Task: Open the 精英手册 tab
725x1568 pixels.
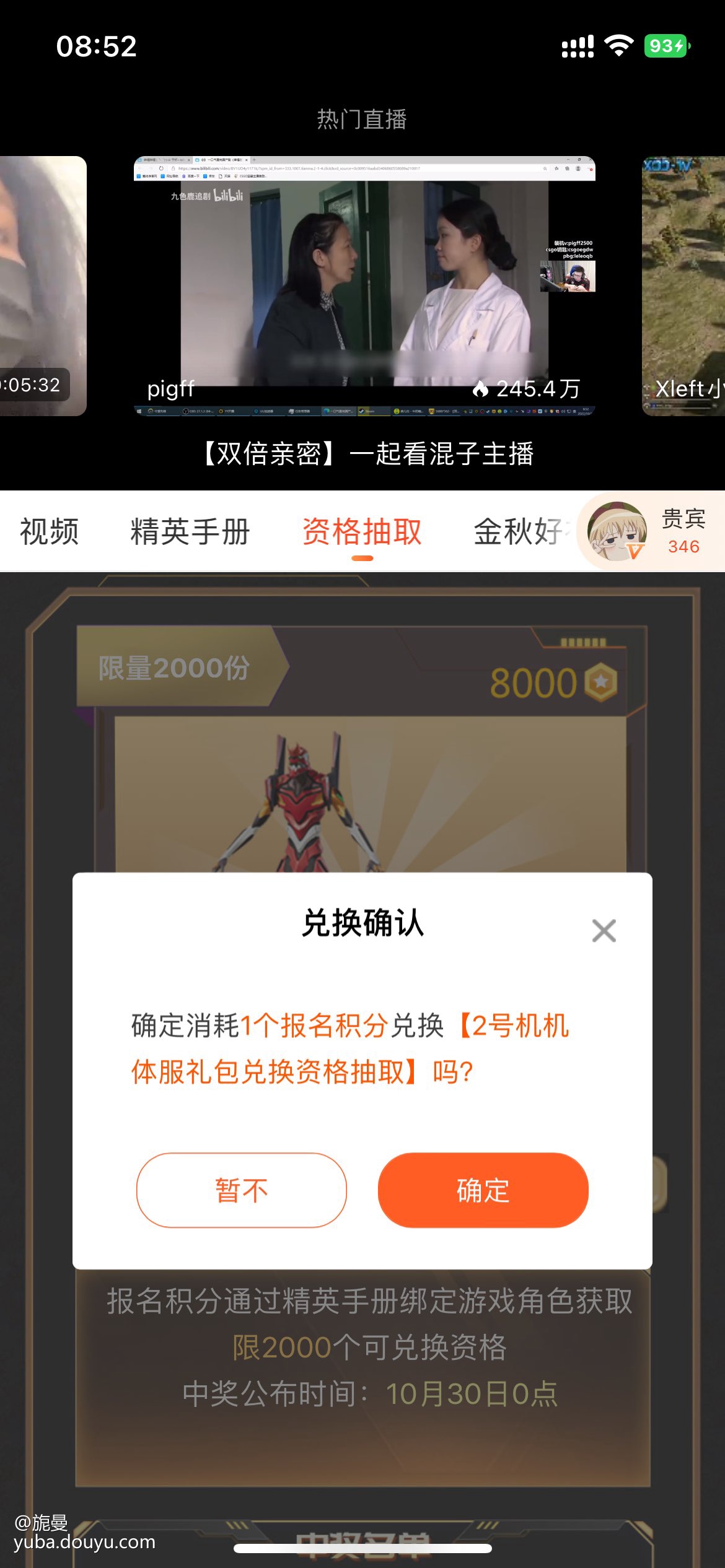Action: click(190, 531)
